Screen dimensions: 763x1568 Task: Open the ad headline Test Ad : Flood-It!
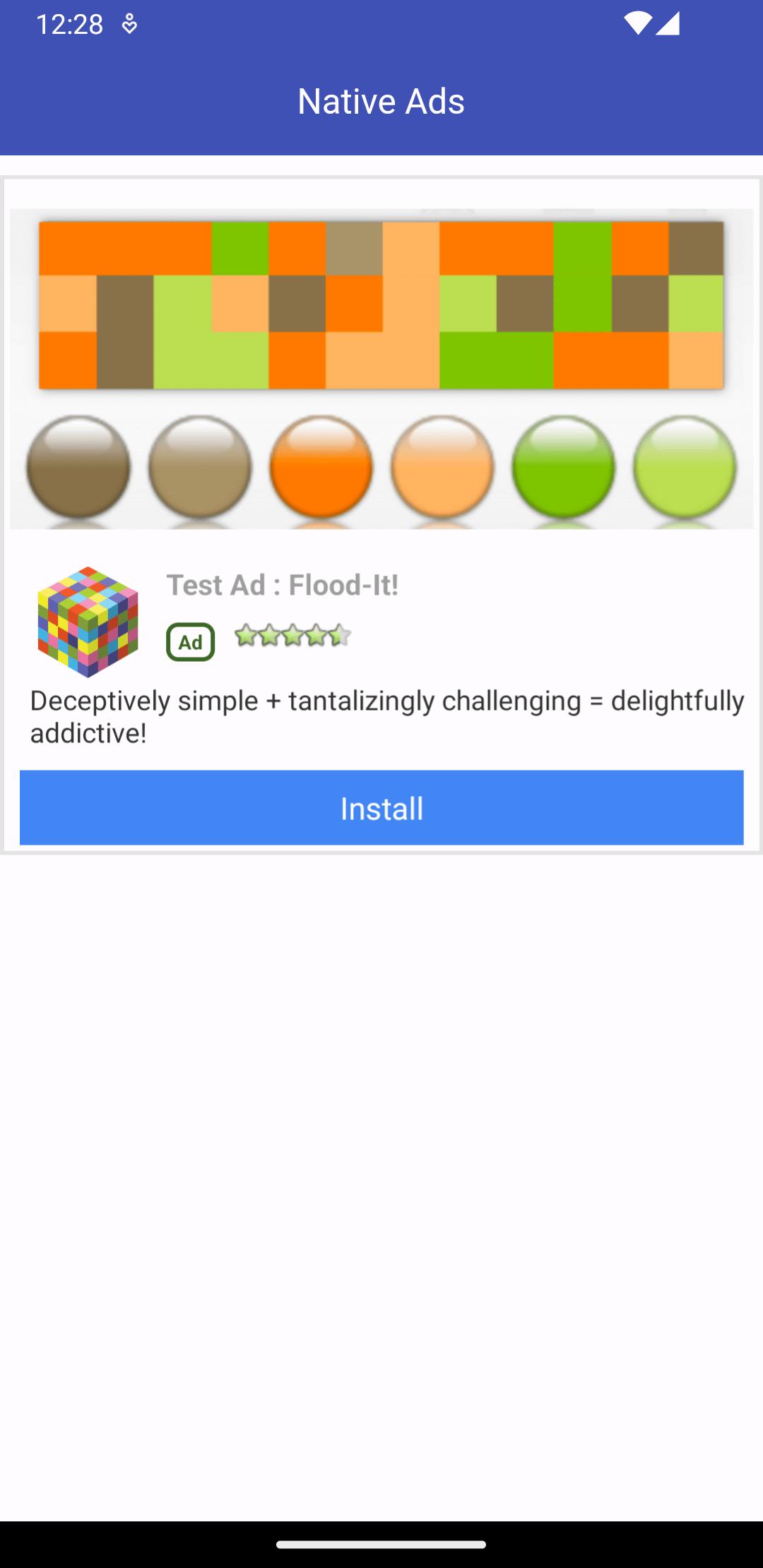pyautogui.click(x=283, y=586)
